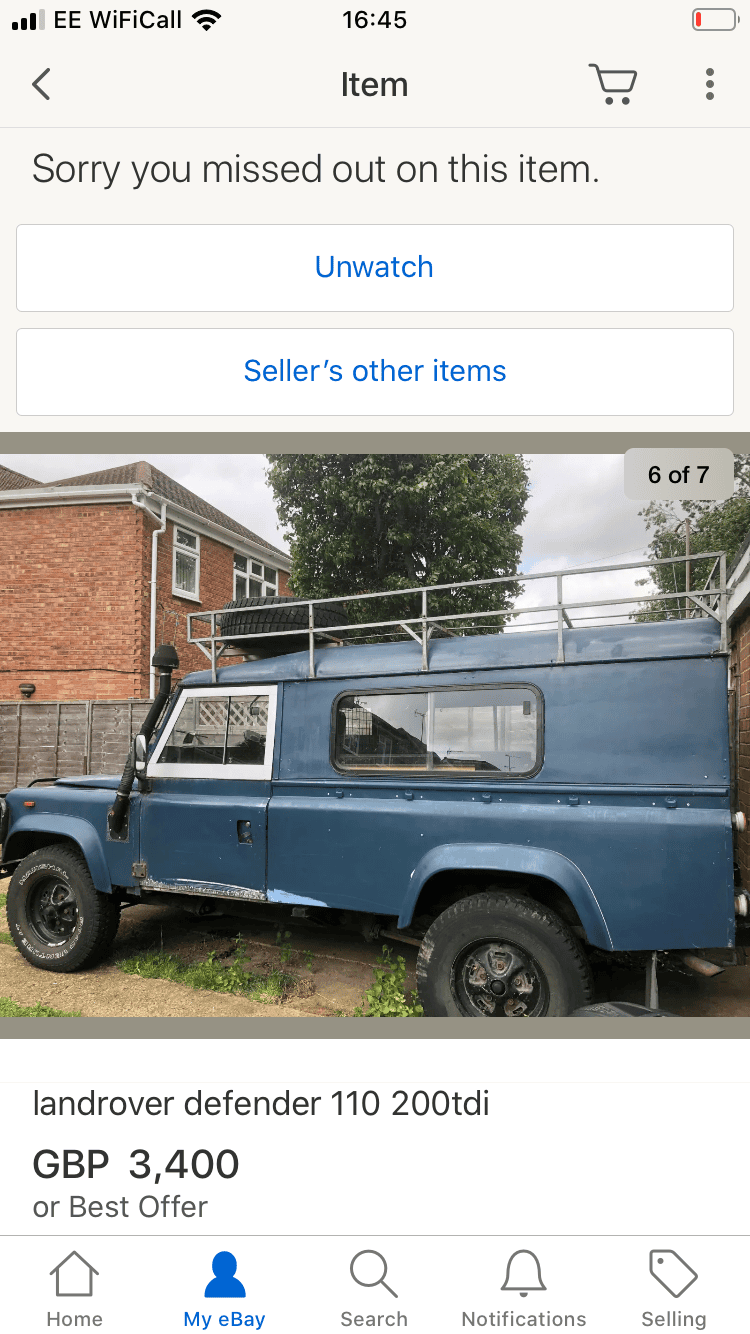Open the Notifications tab

[x=524, y=1288]
